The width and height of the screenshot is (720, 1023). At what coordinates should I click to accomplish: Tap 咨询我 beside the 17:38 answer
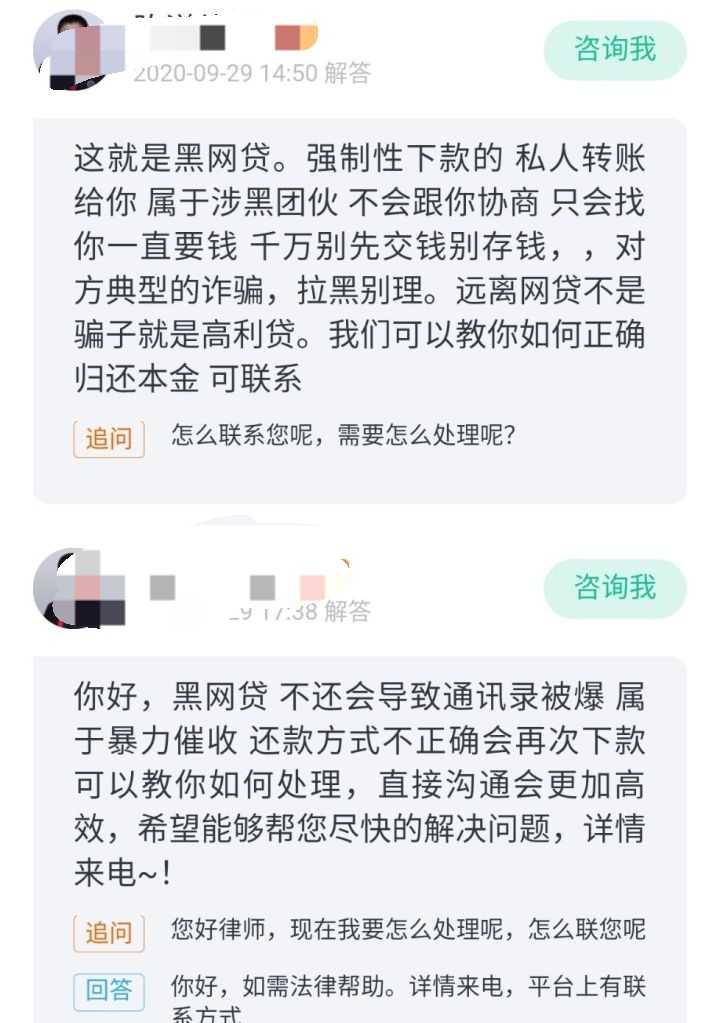point(614,588)
